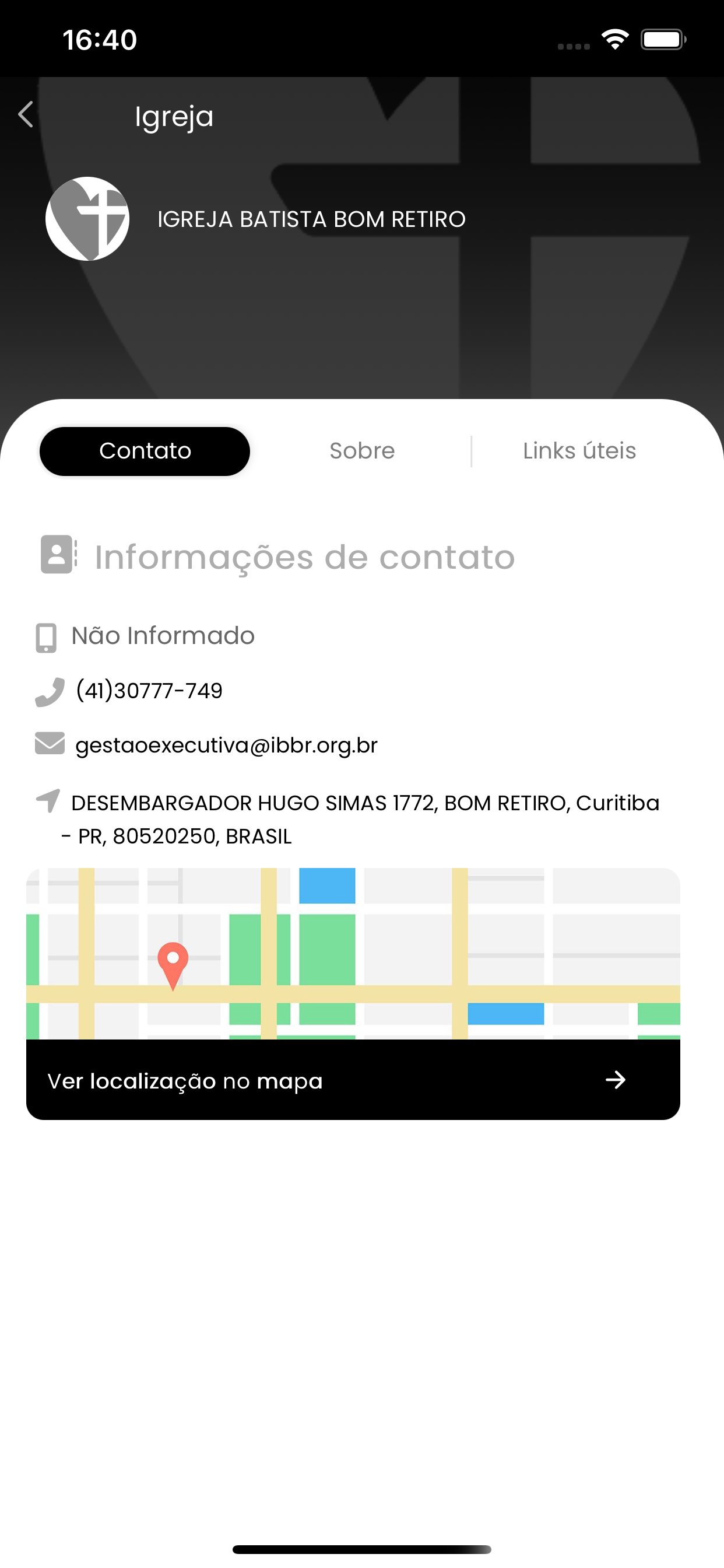
Task: Tap Ver localização no mapa button
Action: (x=353, y=1080)
